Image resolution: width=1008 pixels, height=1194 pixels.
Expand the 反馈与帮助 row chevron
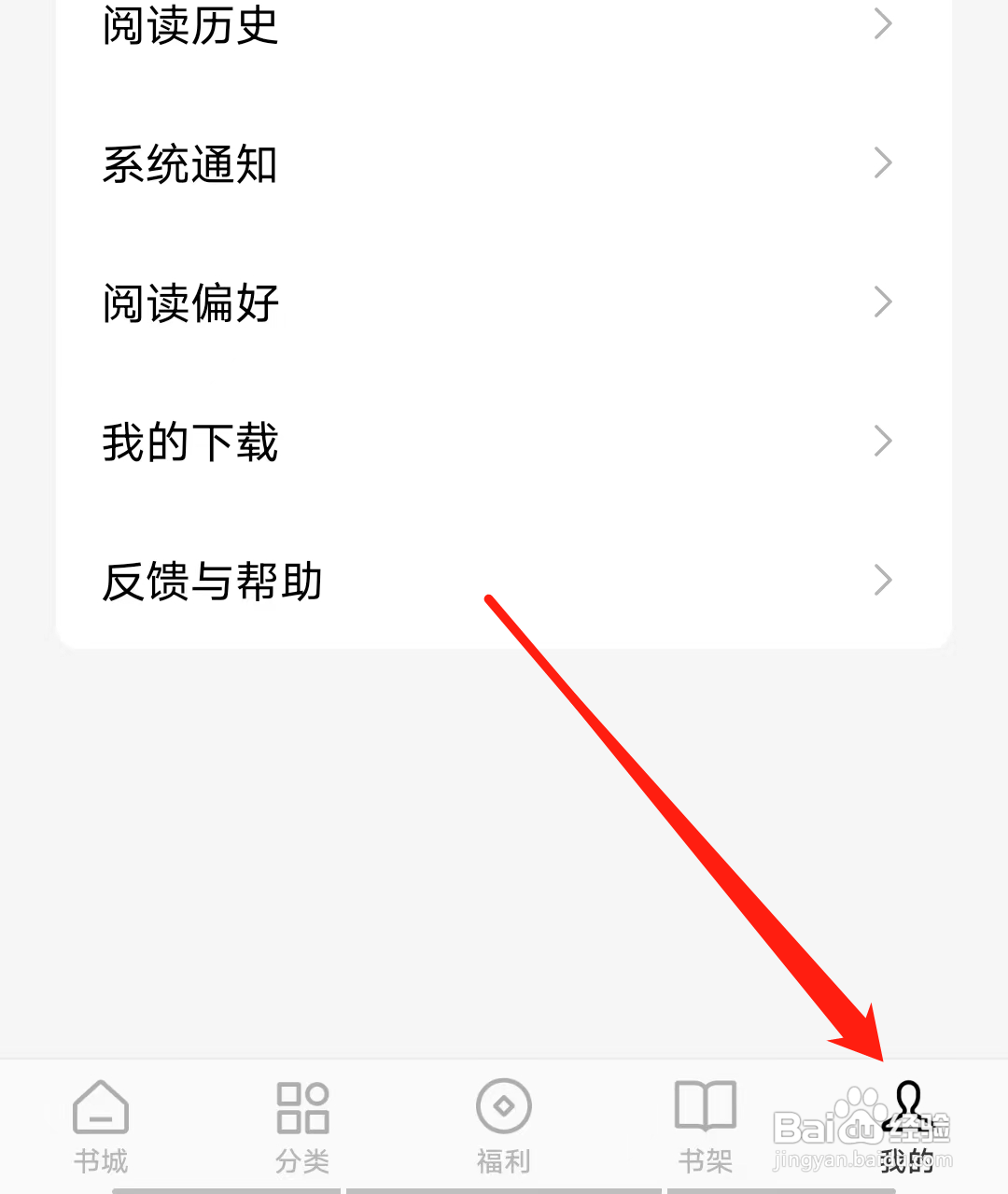(882, 581)
